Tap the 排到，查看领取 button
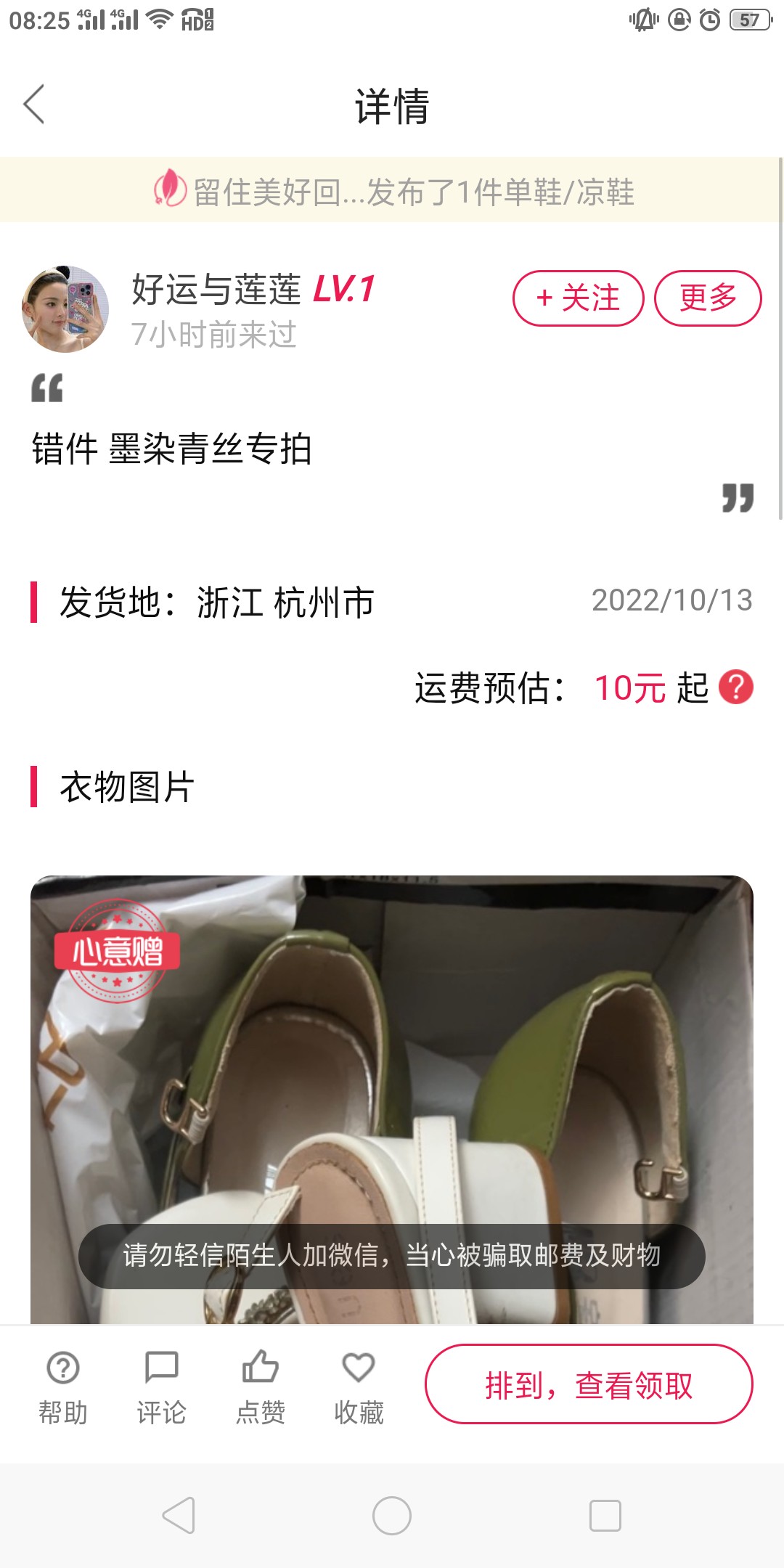Viewport: 784px width, 1568px height. [589, 1384]
